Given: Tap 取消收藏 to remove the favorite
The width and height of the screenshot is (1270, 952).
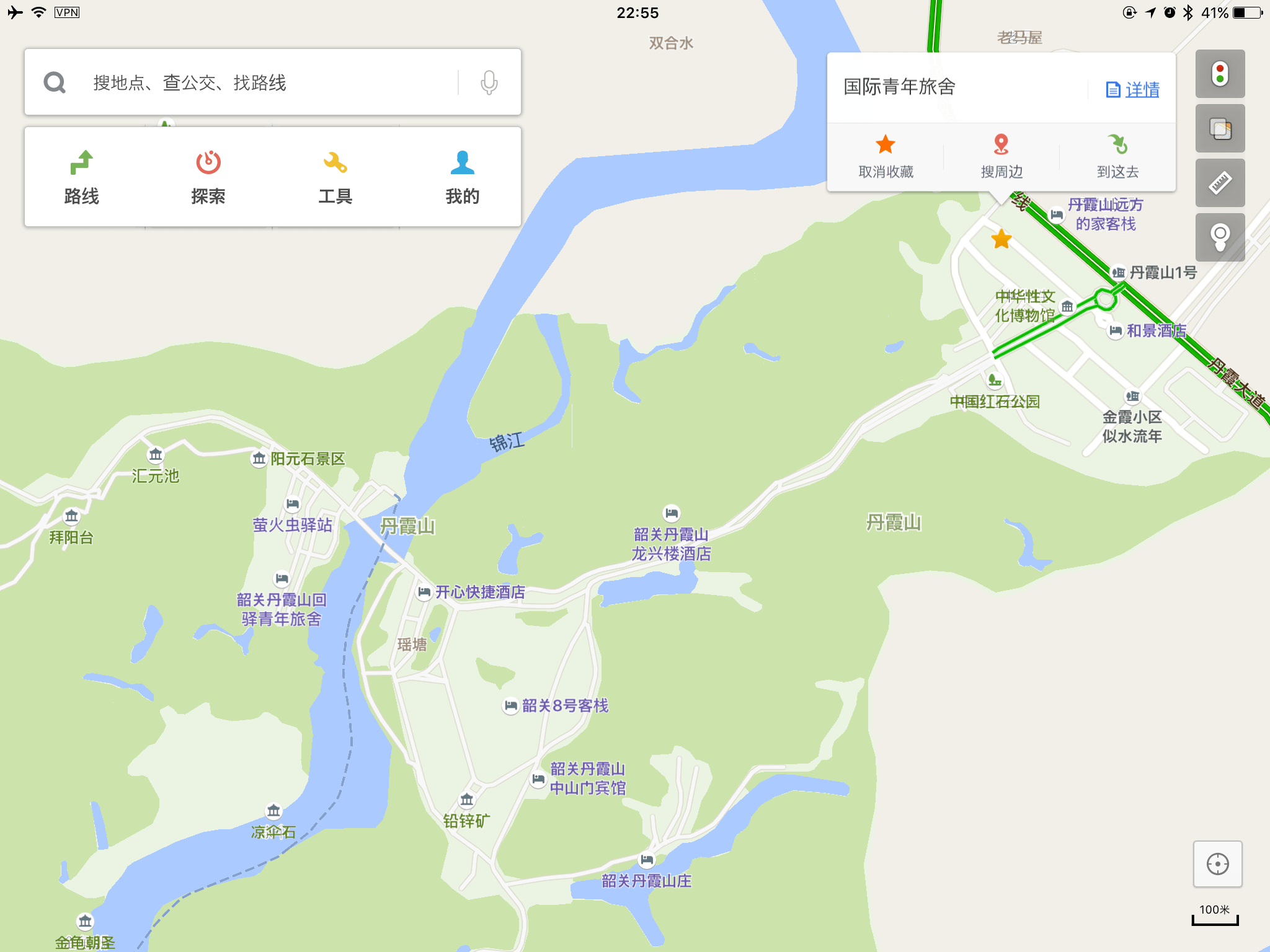Looking at the screenshot, I should 886,157.
